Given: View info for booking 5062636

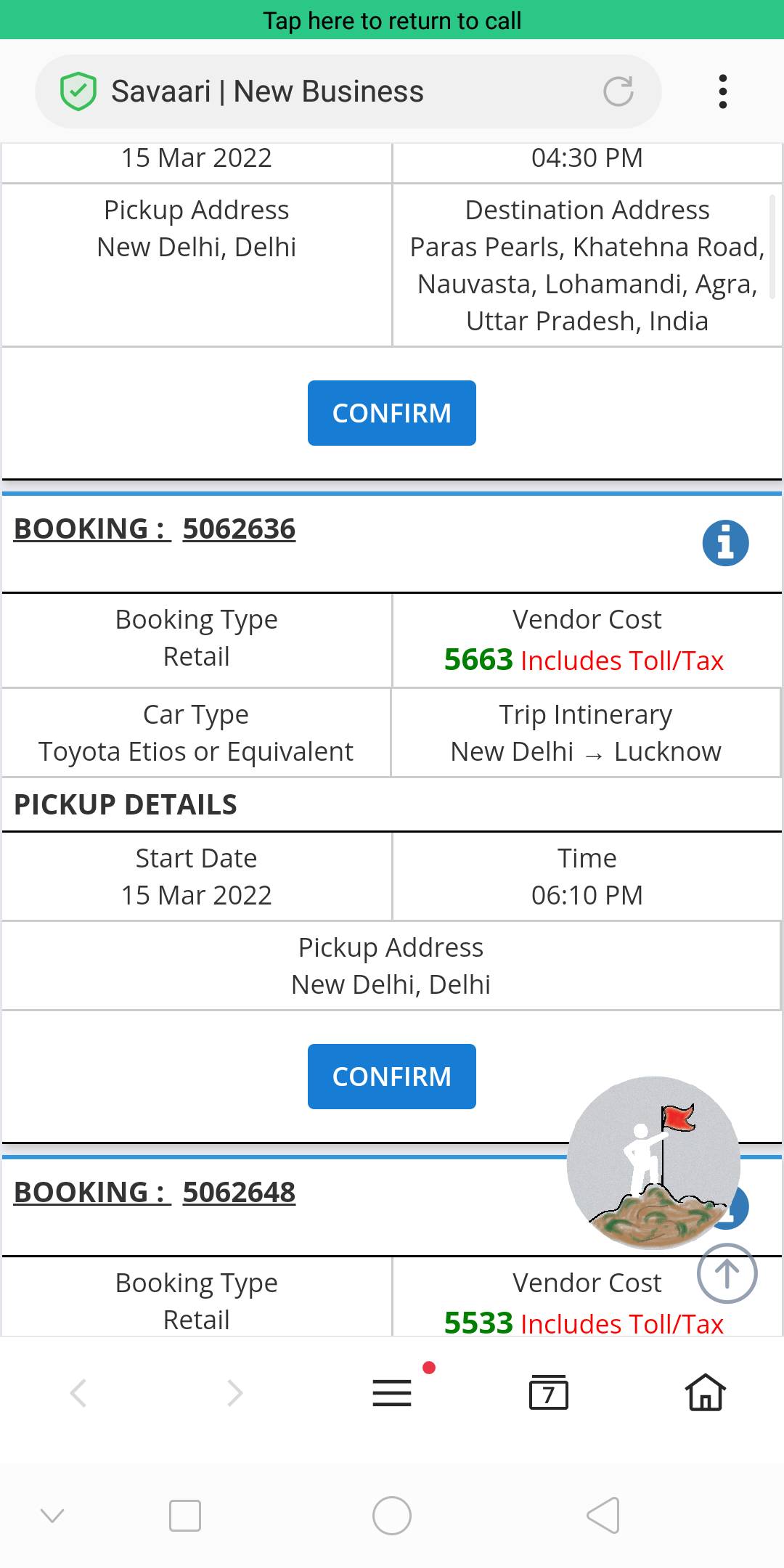Looking at the screenshot, I should click(725, 543).
